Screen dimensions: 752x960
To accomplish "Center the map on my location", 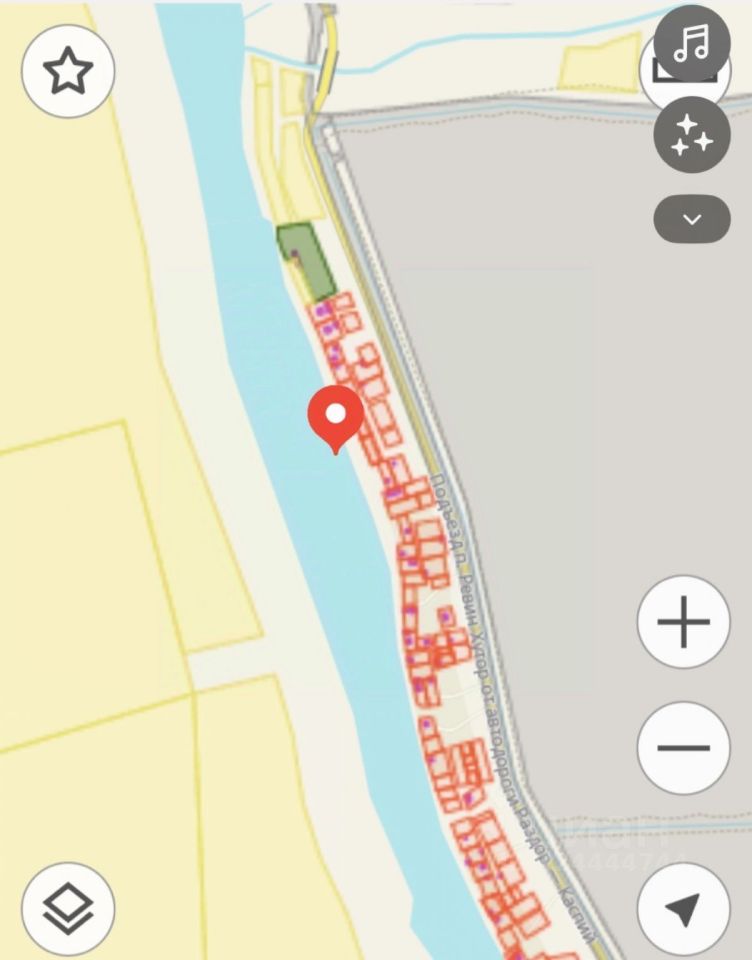I will [x=684, y=909].
